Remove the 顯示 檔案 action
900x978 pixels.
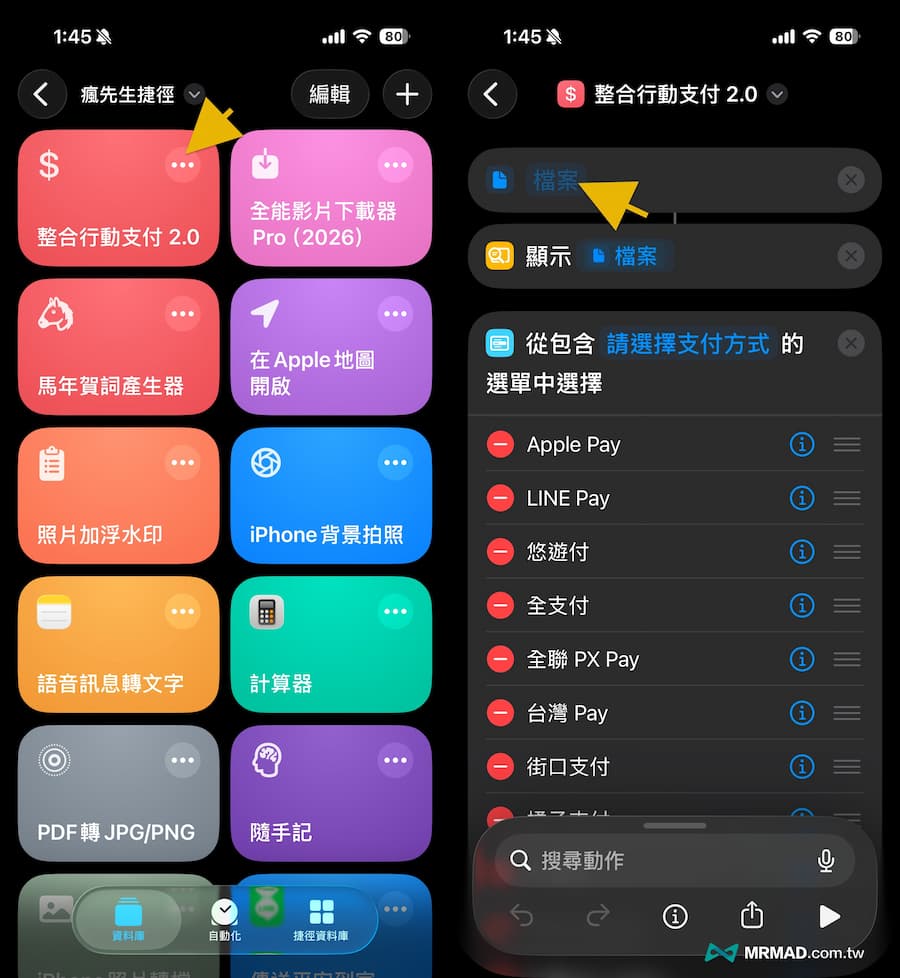click(x=850, y=256)
